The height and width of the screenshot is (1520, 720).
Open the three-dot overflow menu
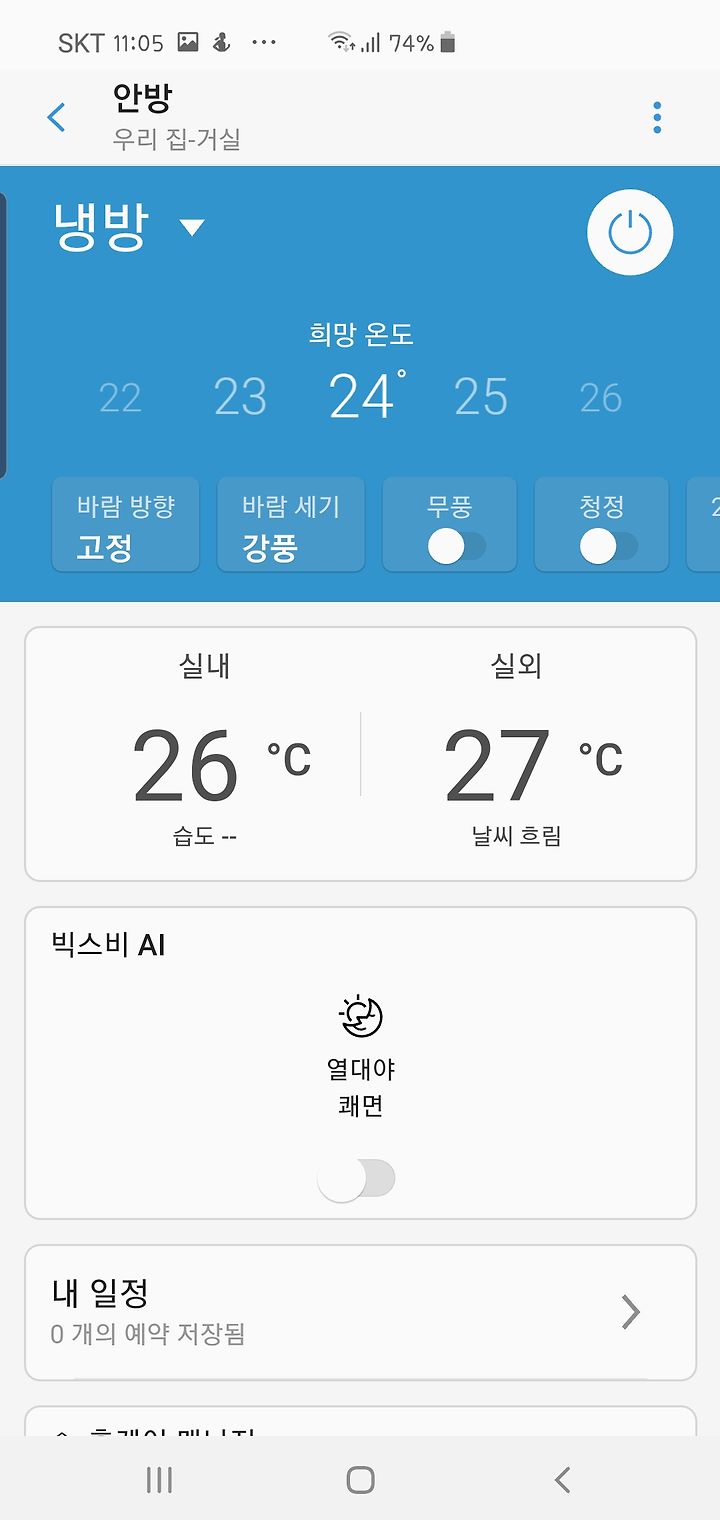657,118
